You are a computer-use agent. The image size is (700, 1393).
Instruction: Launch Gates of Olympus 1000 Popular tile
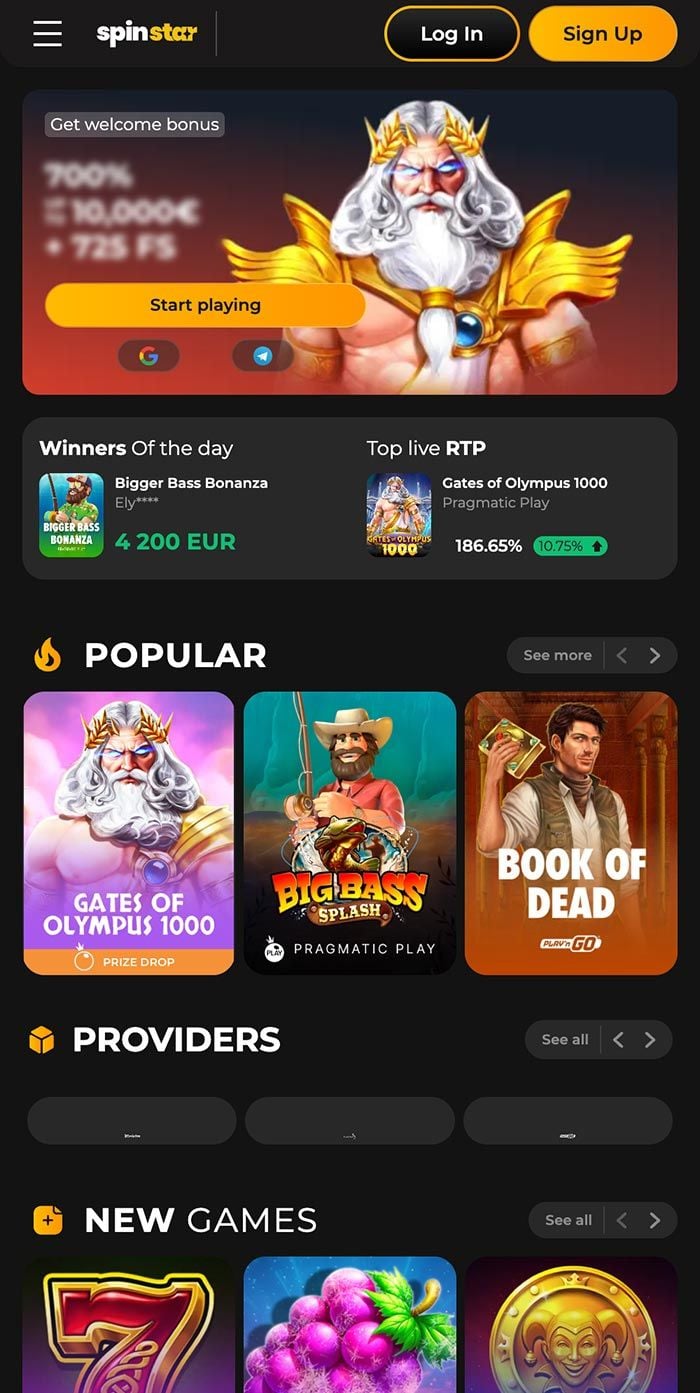[128, 832]
